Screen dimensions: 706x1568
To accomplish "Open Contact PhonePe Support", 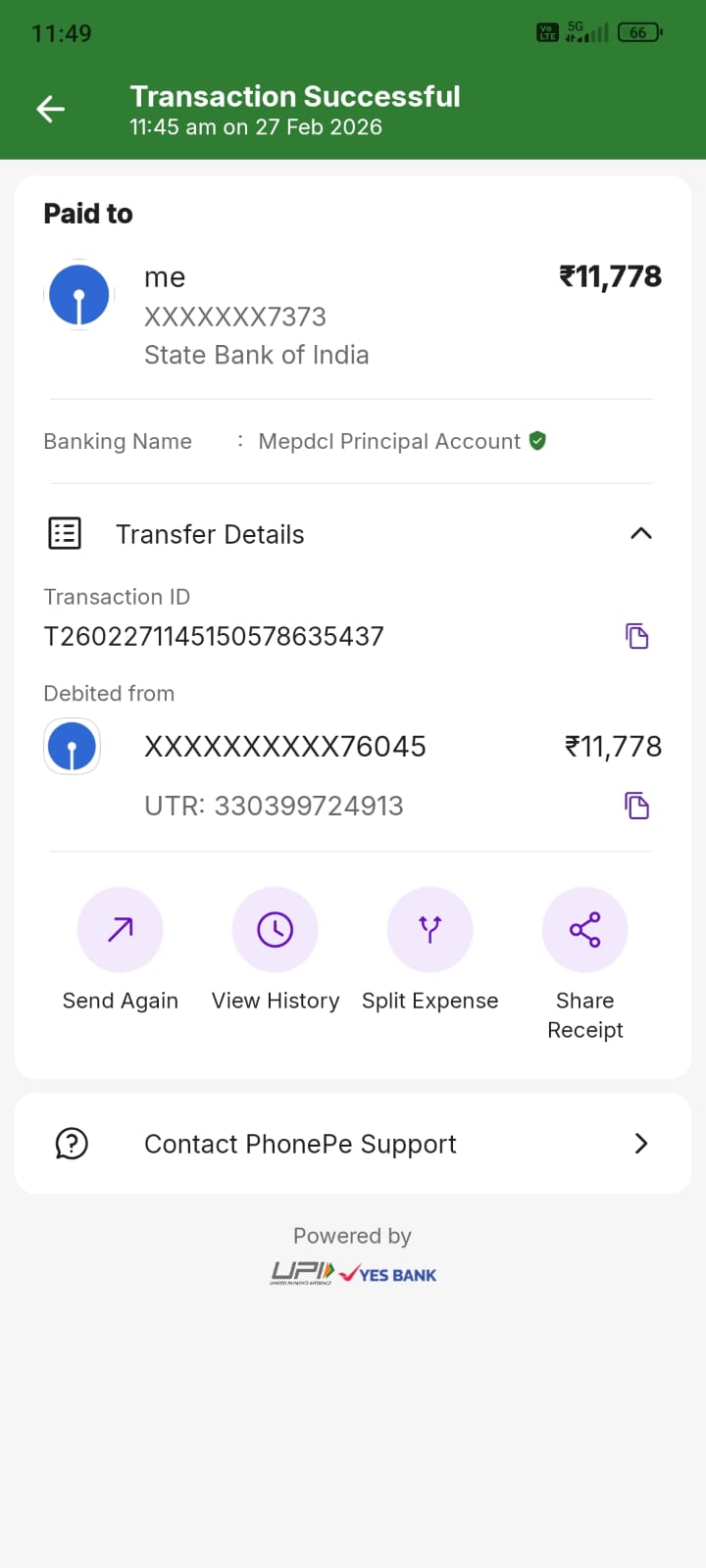I will point(353,1144).
